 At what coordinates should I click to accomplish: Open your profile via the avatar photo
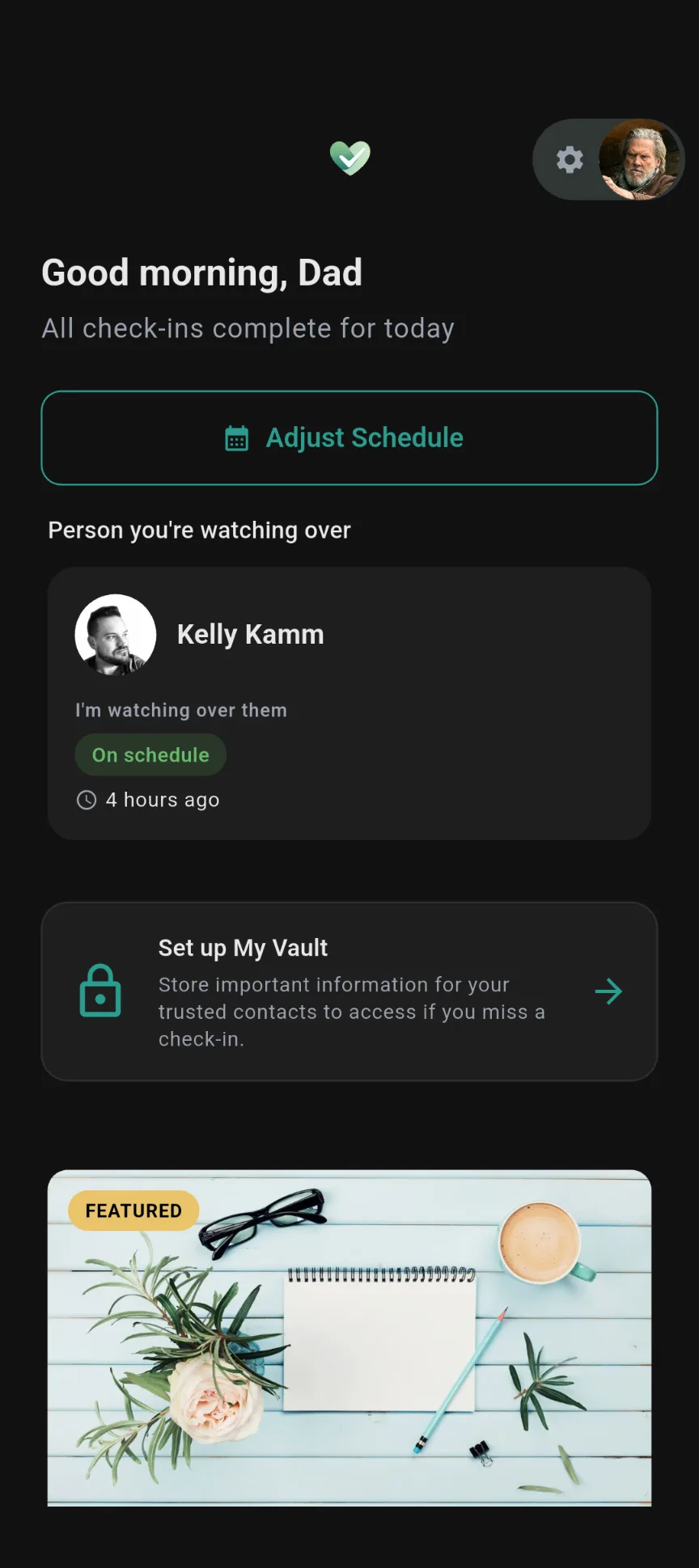point(638,159)
